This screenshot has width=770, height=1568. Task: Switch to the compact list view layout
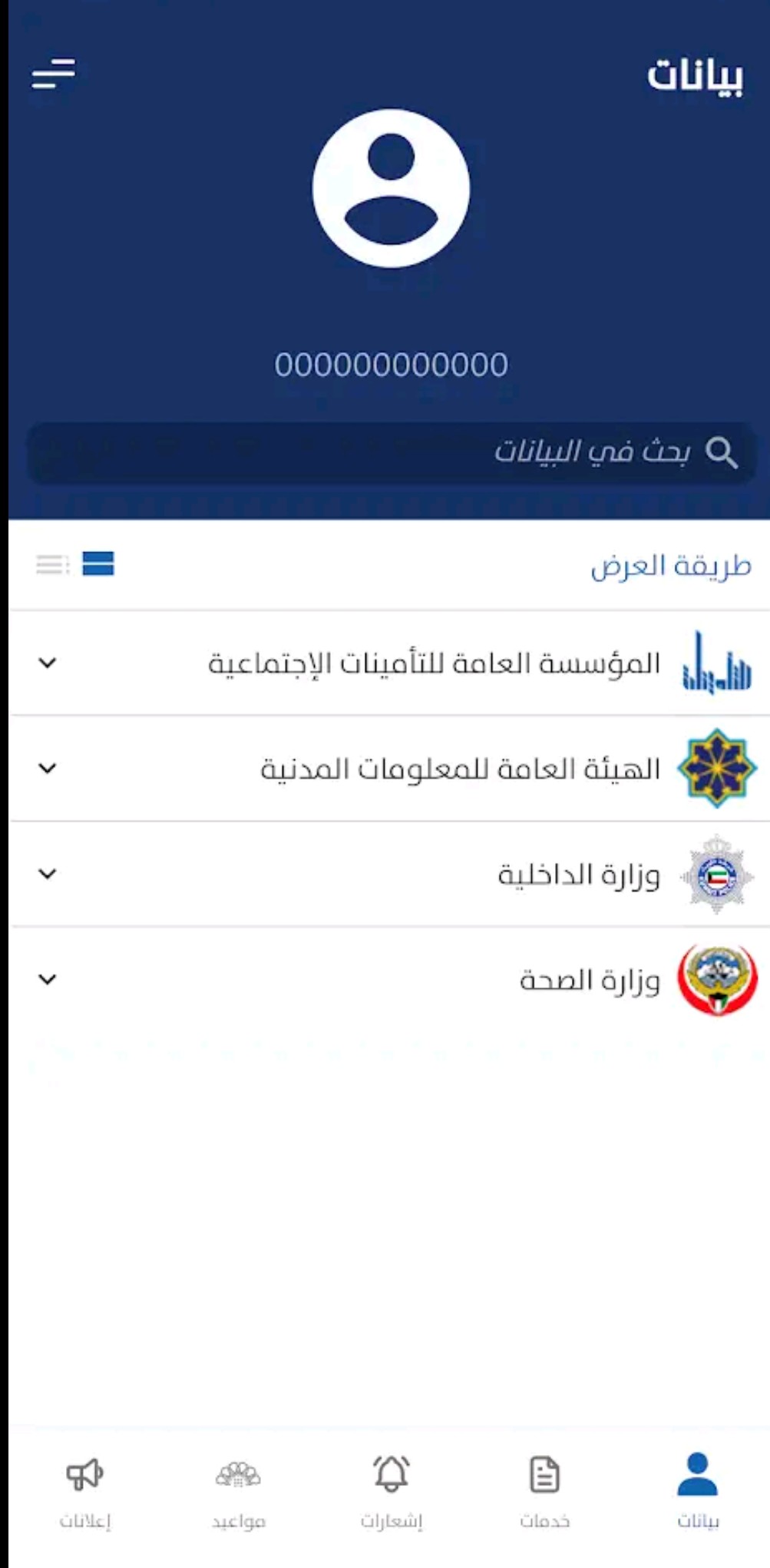52,564
